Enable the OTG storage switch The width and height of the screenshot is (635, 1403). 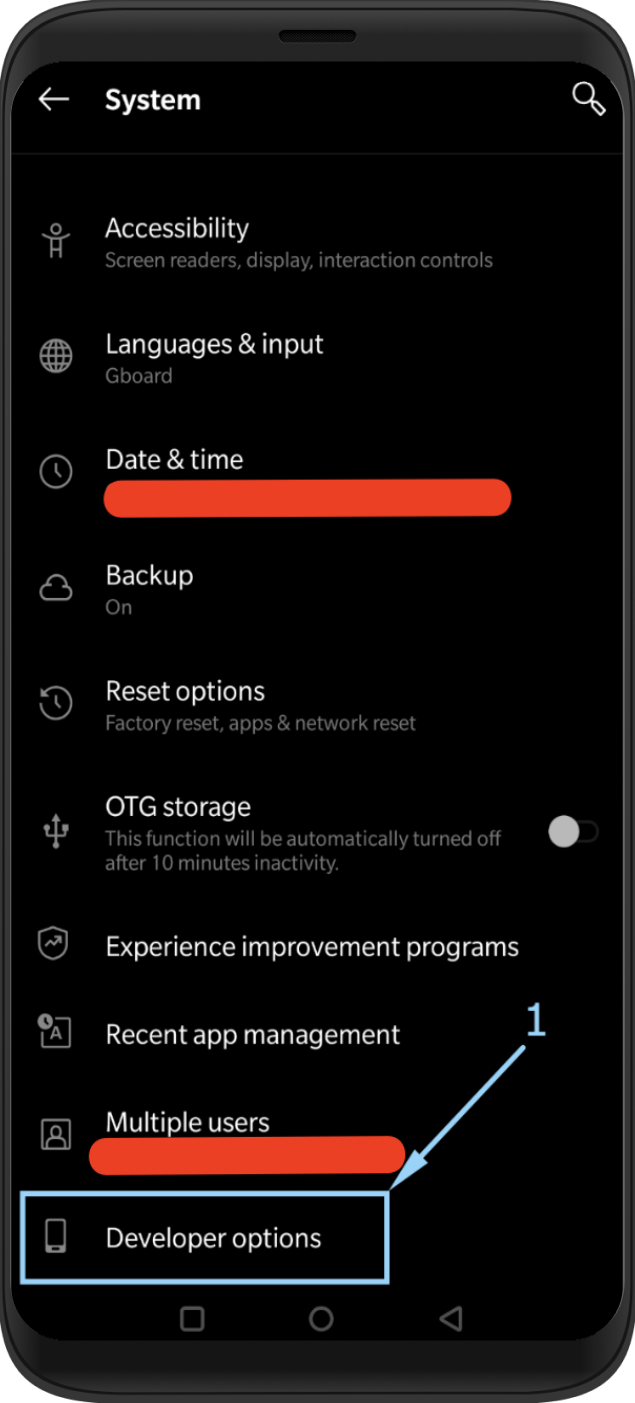(573, 832)
